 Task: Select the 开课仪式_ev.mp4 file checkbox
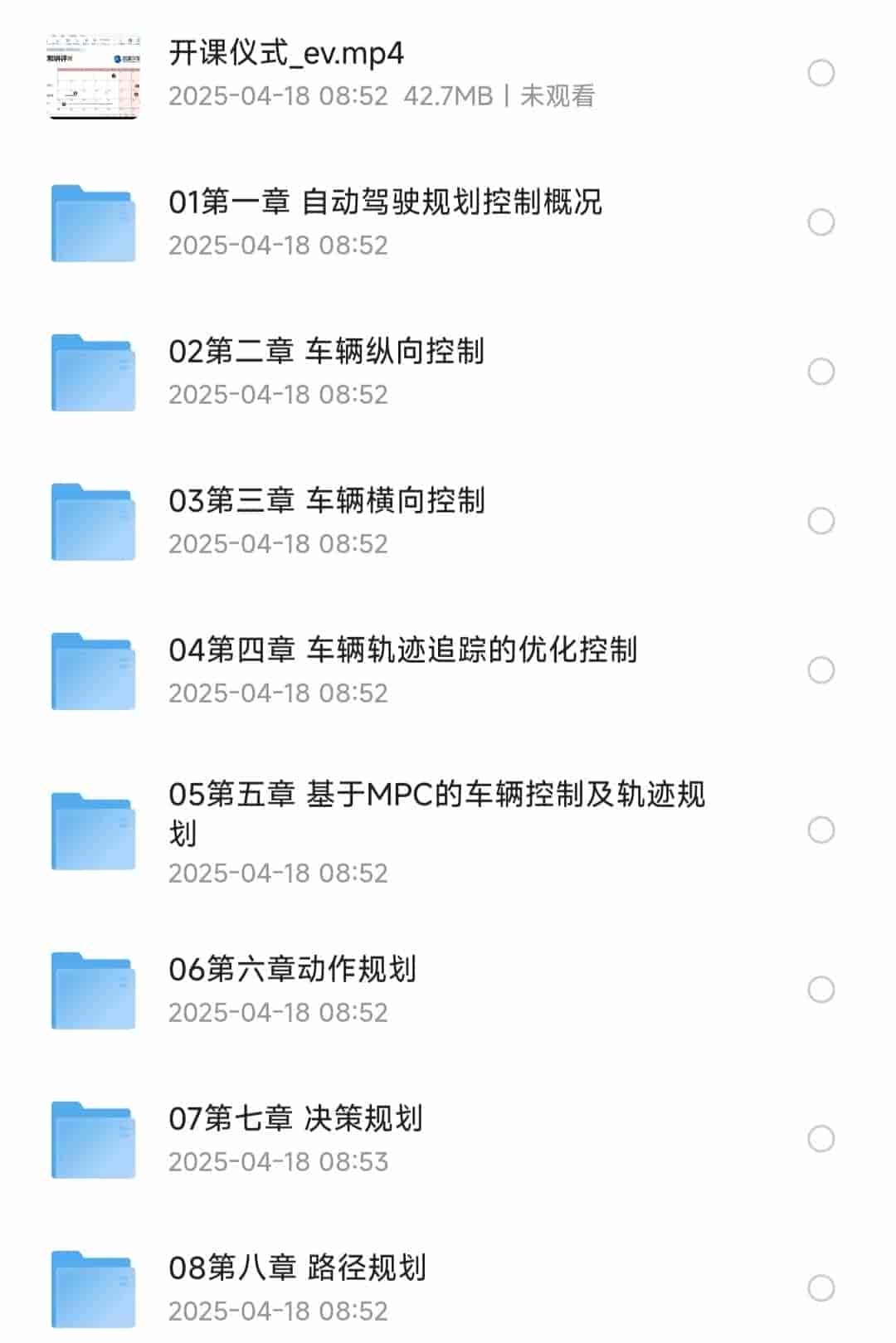[821, 73]
